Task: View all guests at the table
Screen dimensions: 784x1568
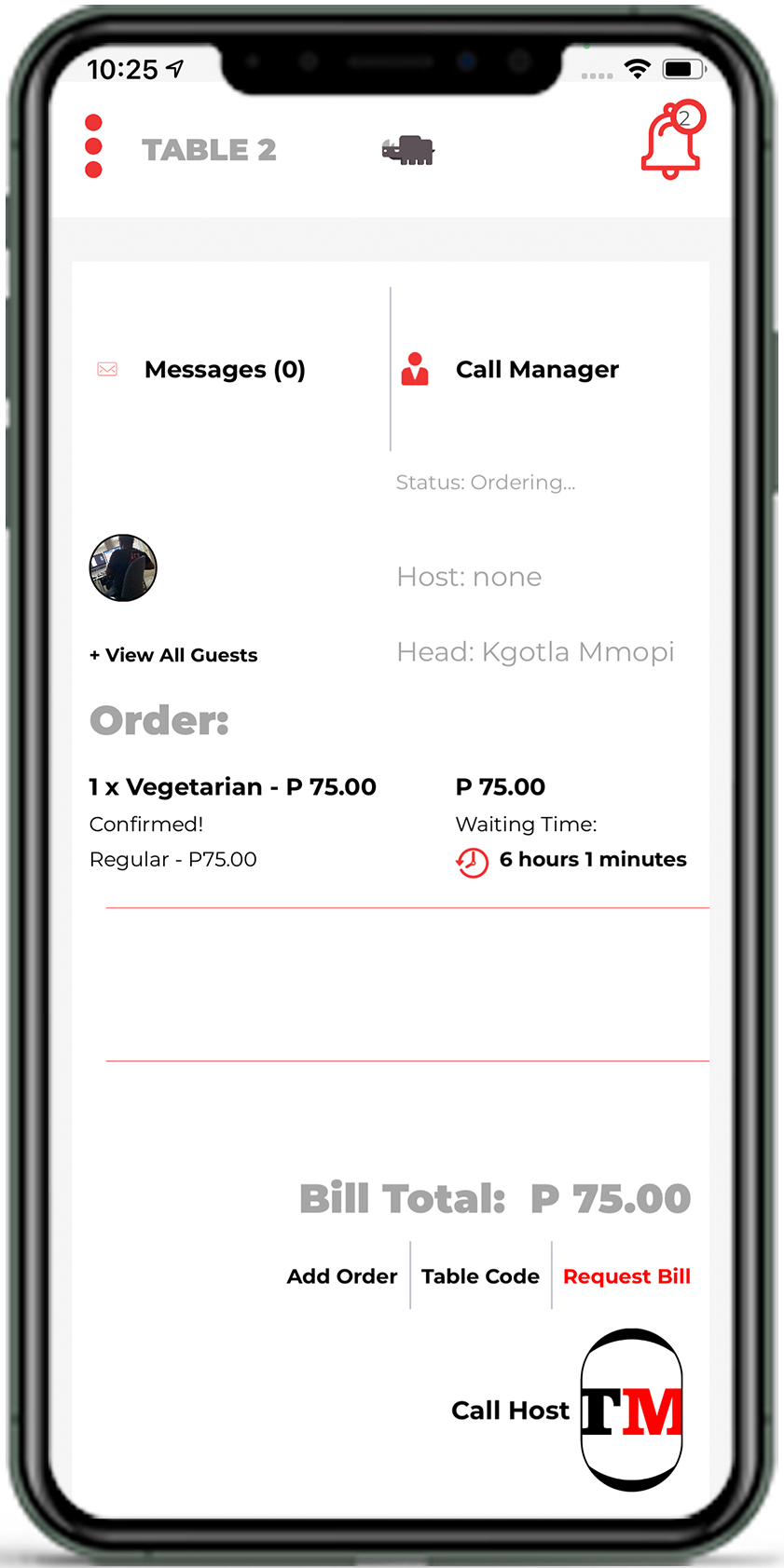Action: tap(174, 655)
